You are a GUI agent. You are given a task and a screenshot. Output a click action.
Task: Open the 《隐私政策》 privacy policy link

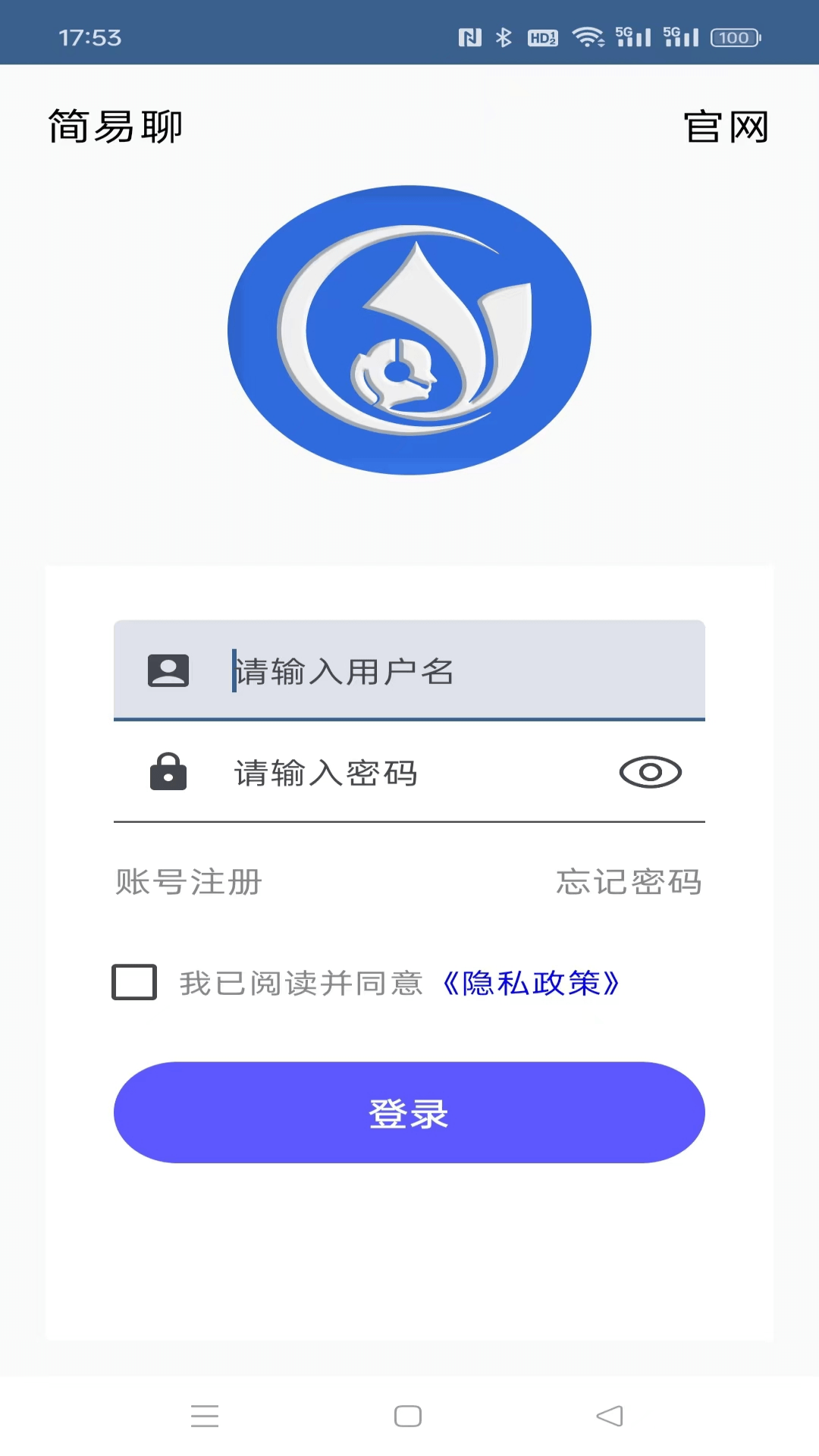click(x=531, y=984)
